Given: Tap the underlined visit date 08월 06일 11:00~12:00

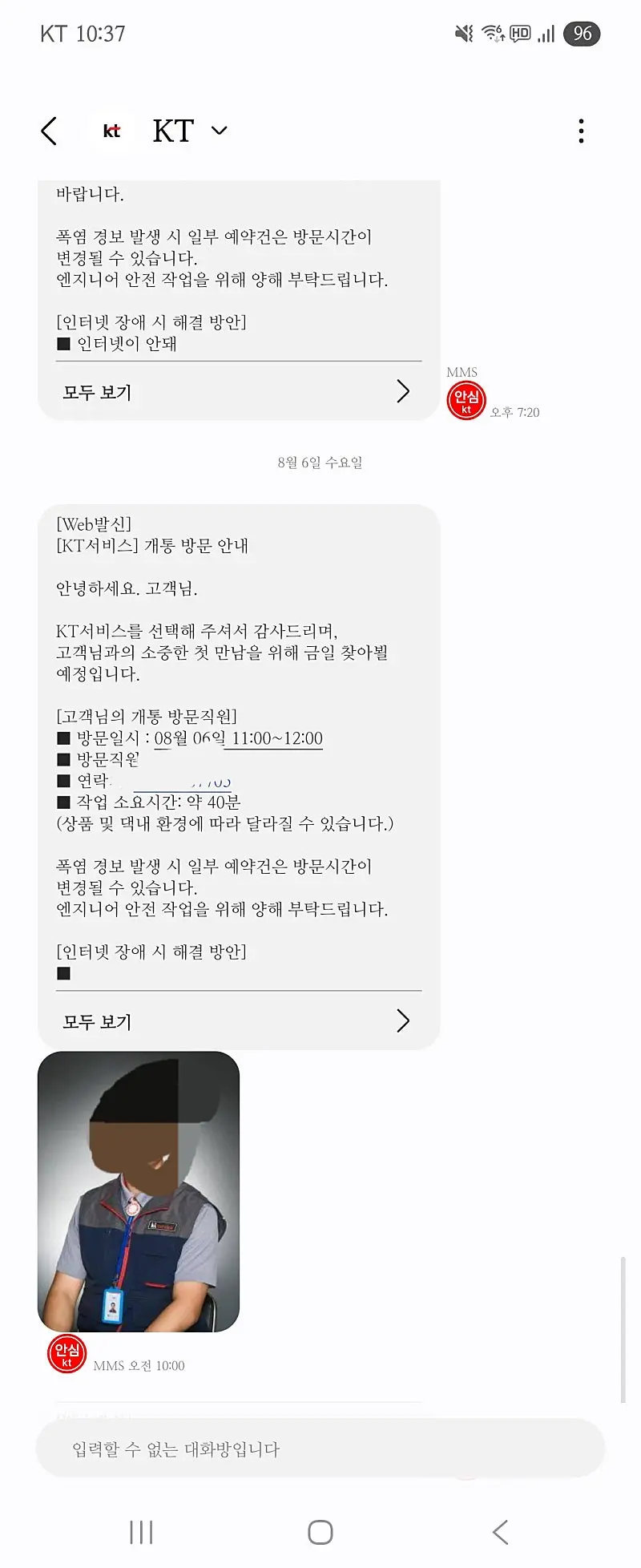Looking at the screenshot, I should [239, 738].
